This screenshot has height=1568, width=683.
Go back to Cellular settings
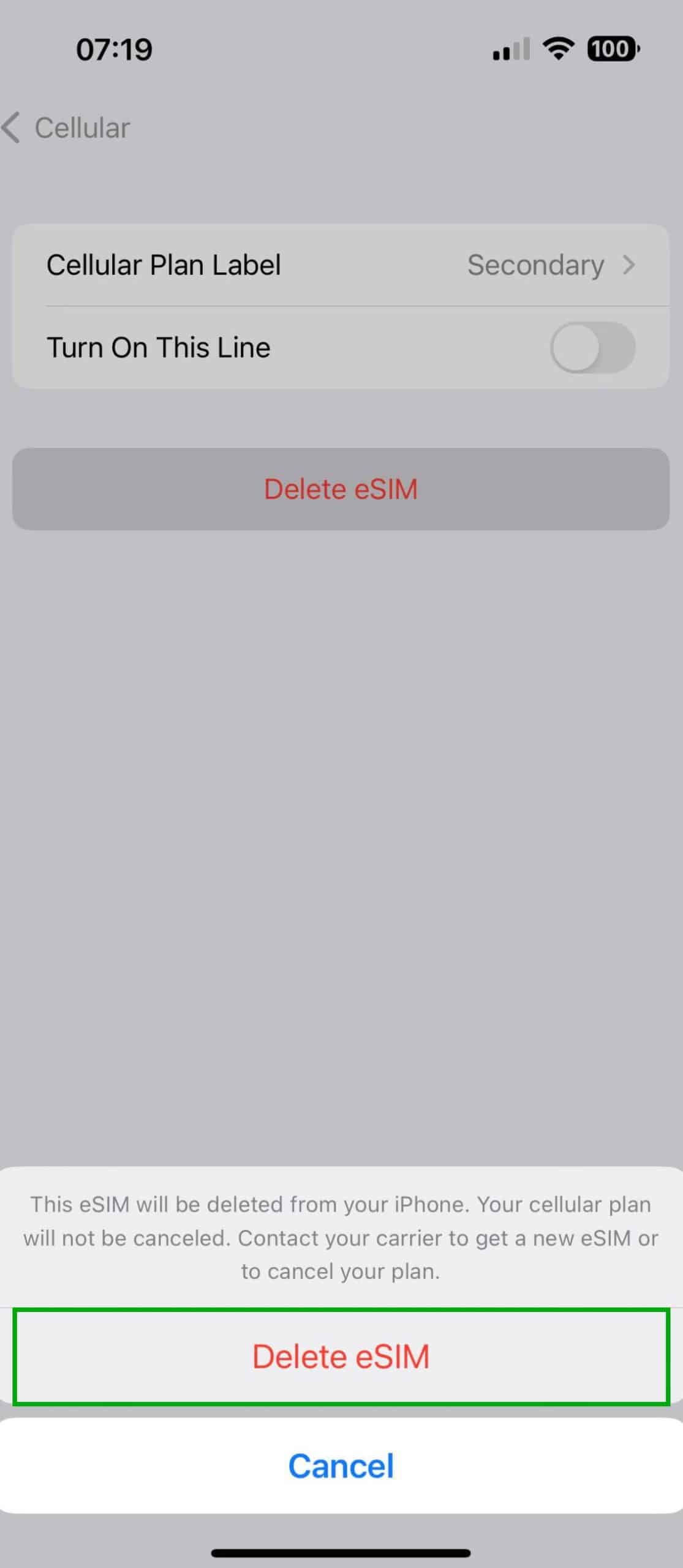coord(66,128)
